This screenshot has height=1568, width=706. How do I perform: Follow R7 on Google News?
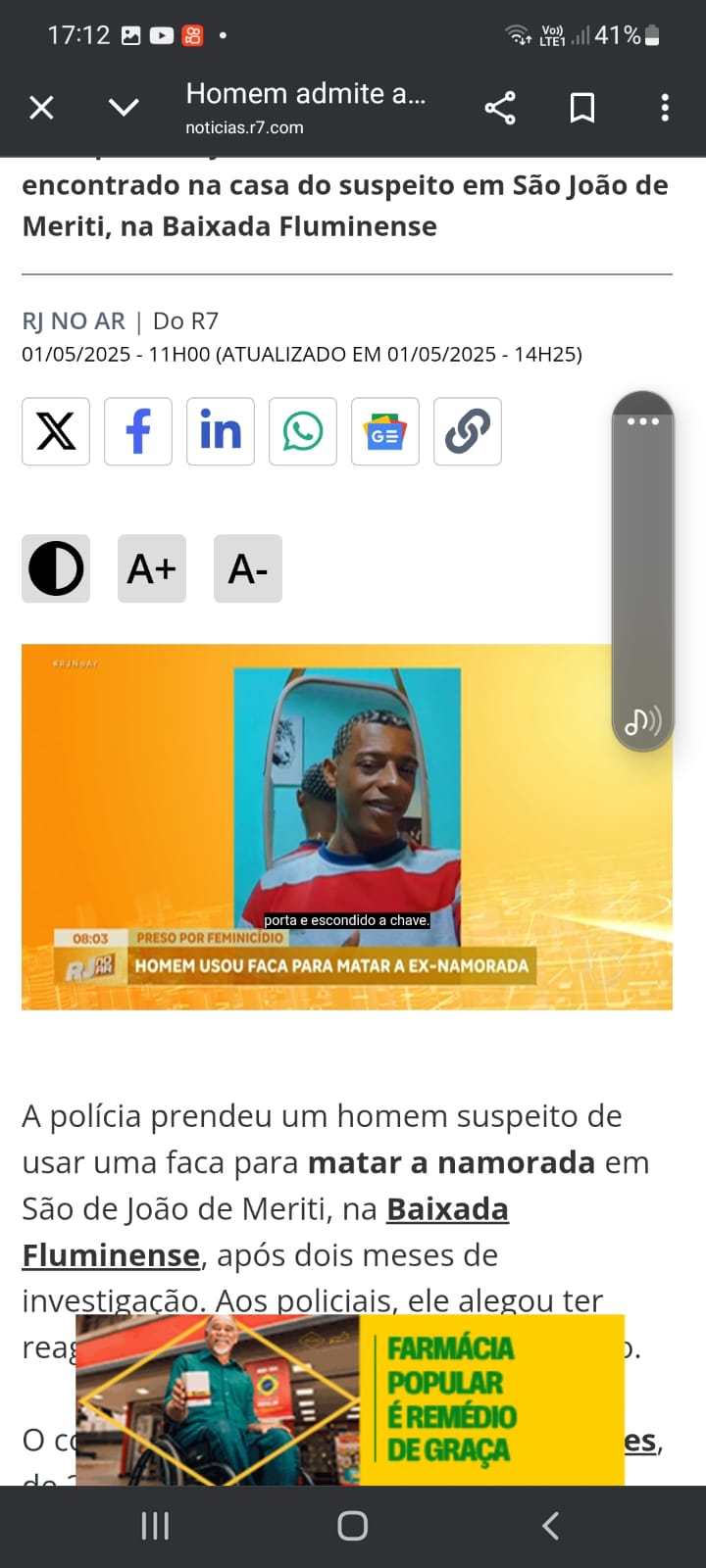coord(385,431)
